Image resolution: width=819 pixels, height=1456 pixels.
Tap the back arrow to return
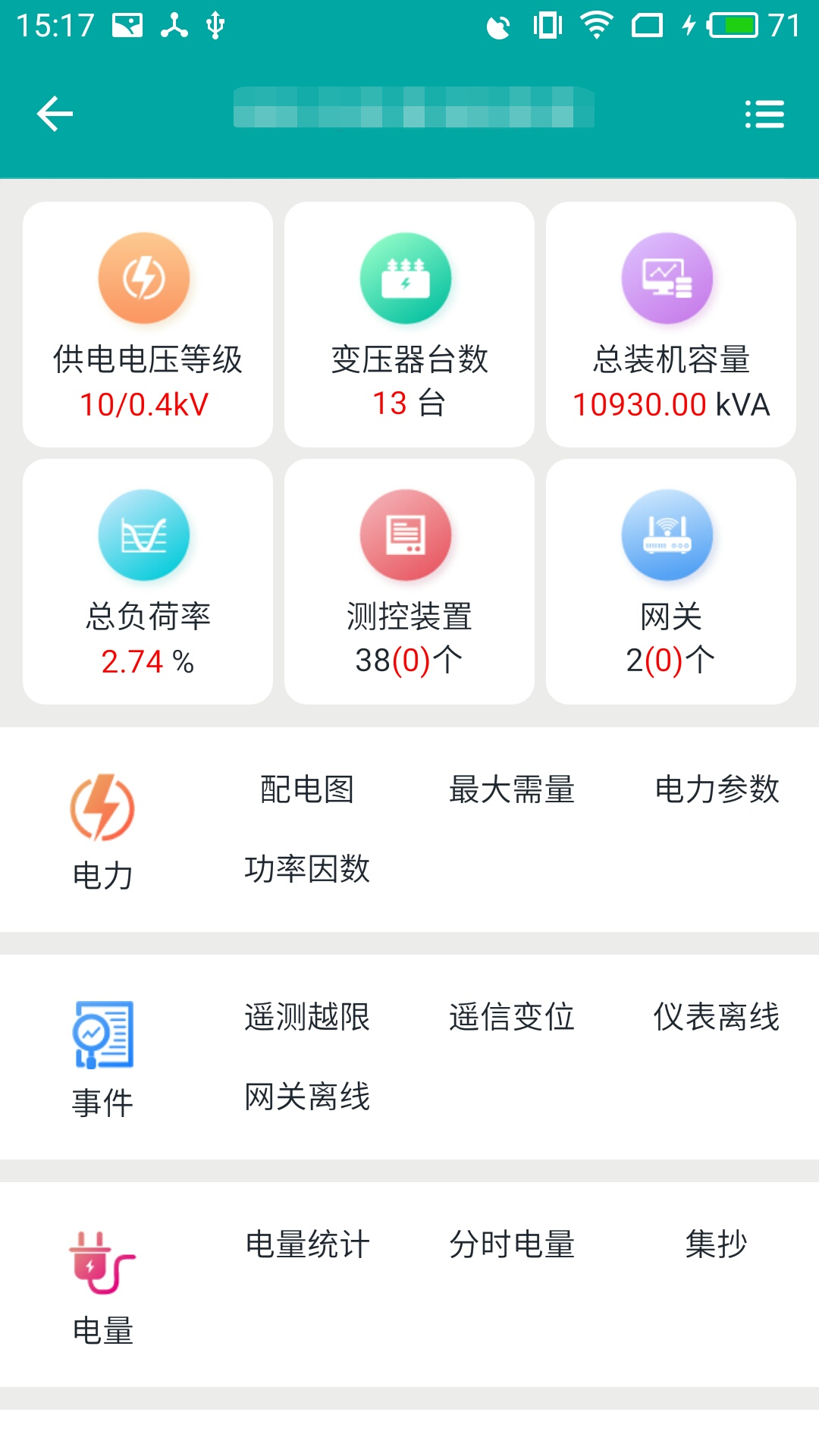[53, 114]
